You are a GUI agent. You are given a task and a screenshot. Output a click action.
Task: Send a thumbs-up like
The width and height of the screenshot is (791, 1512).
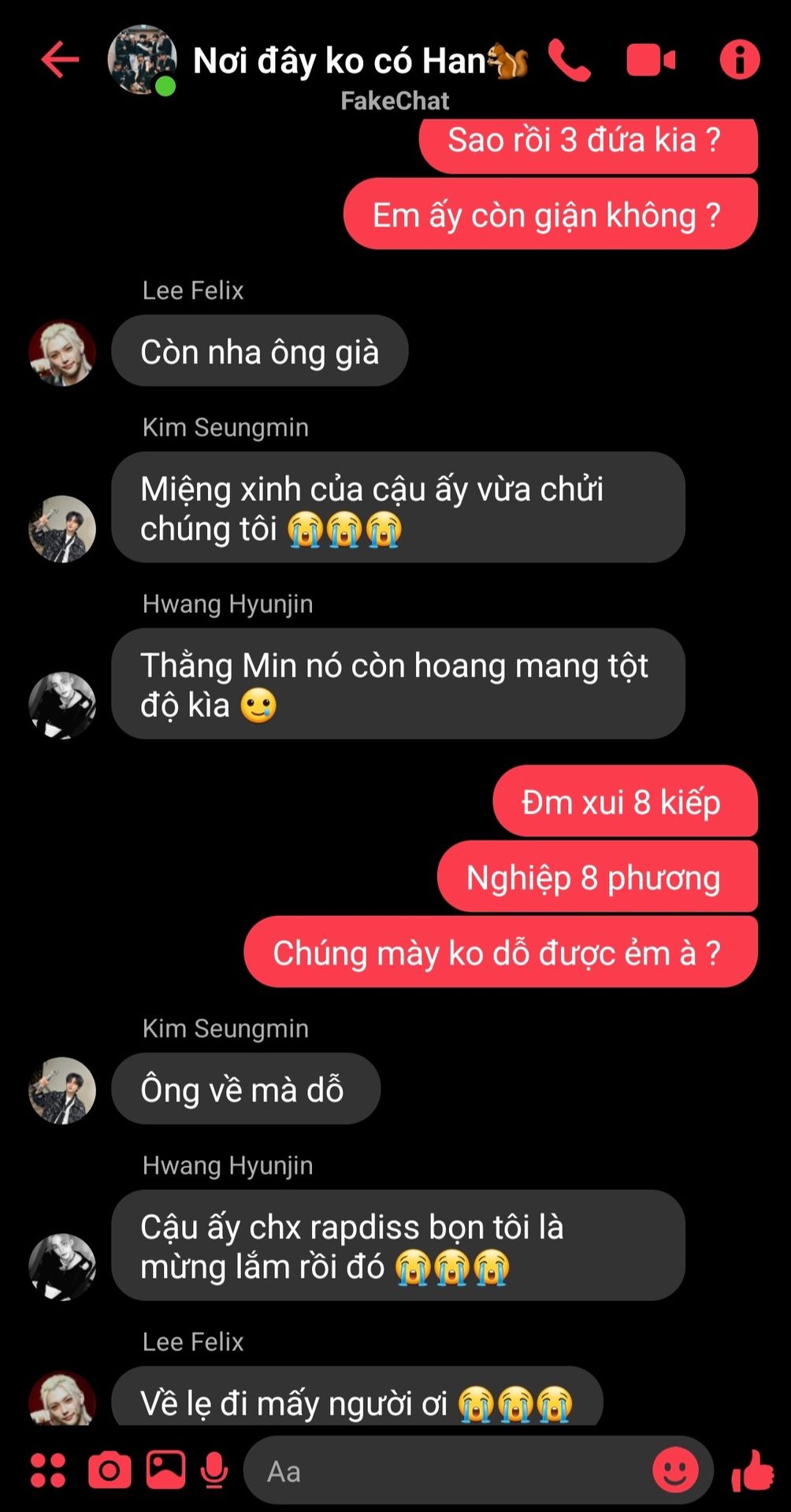(752, 1470)
